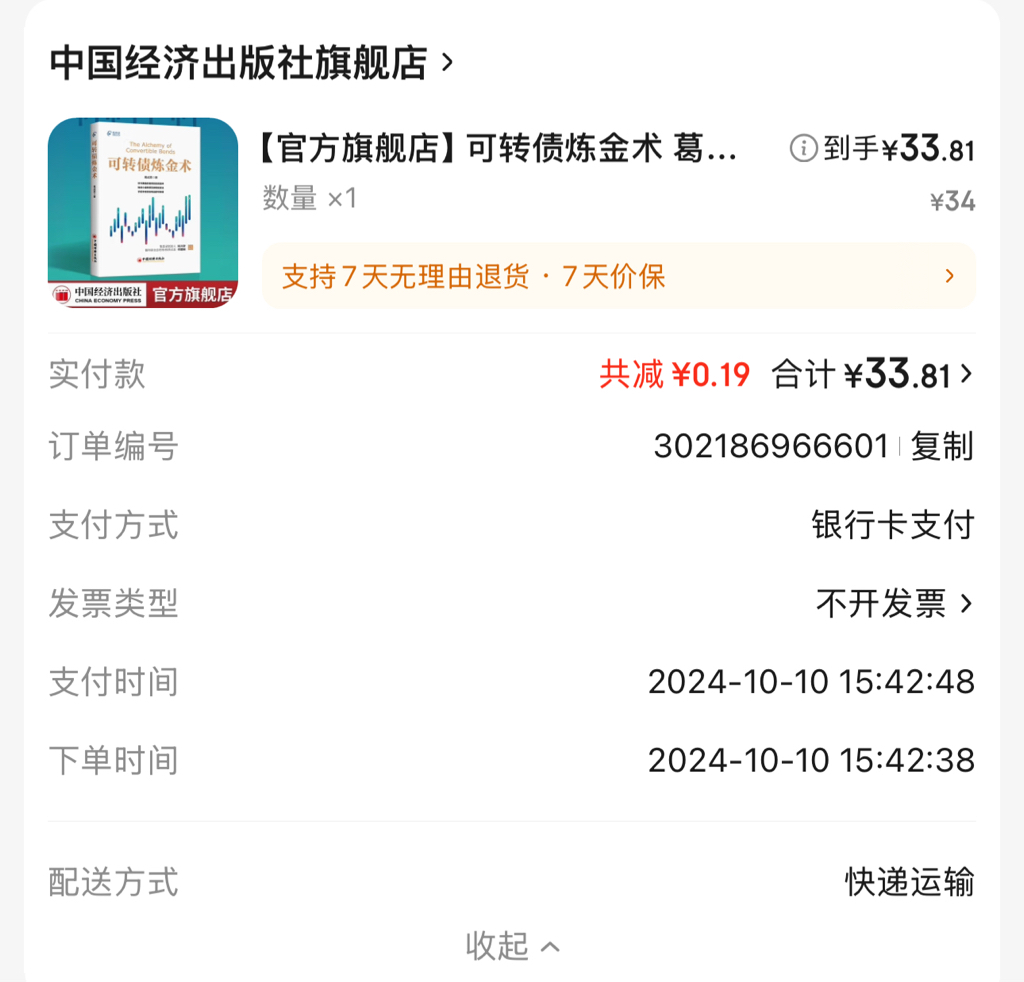Open the 支持7天无理由退货·7天价保 banner
This screenshot has height=982, width=1024.
pos(617,276)
